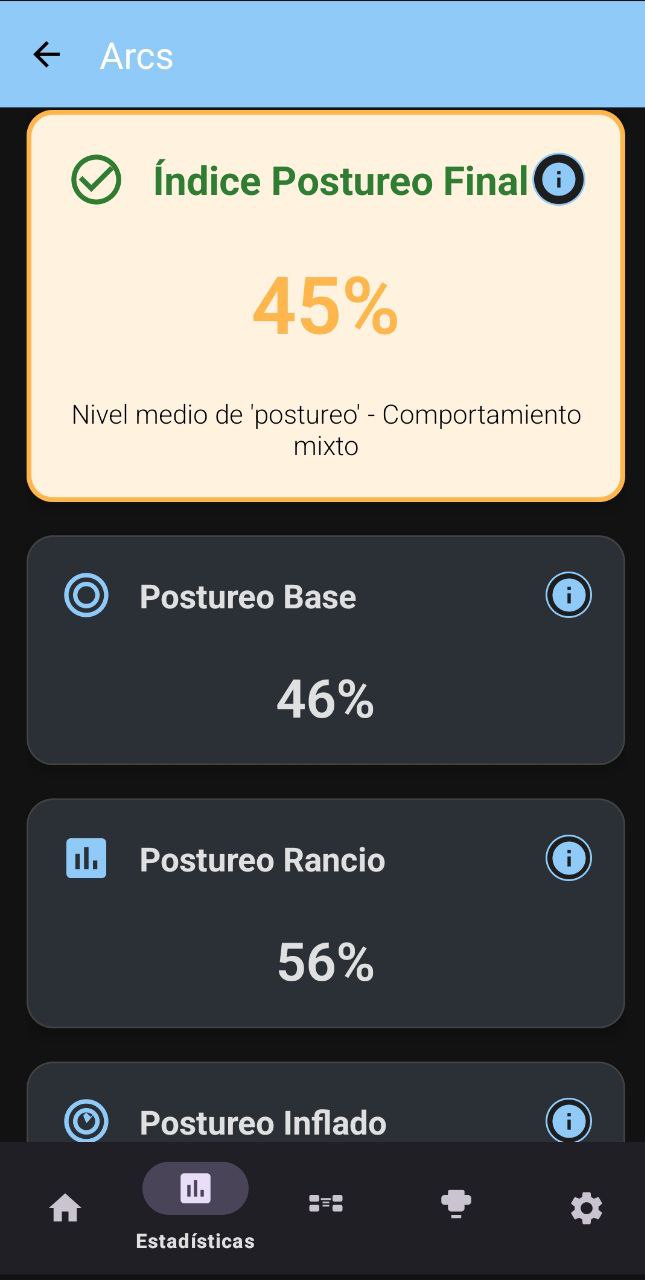Go back using the top arrow
The height and width of the screenshot is (1280, 645).
click(46, 55)
